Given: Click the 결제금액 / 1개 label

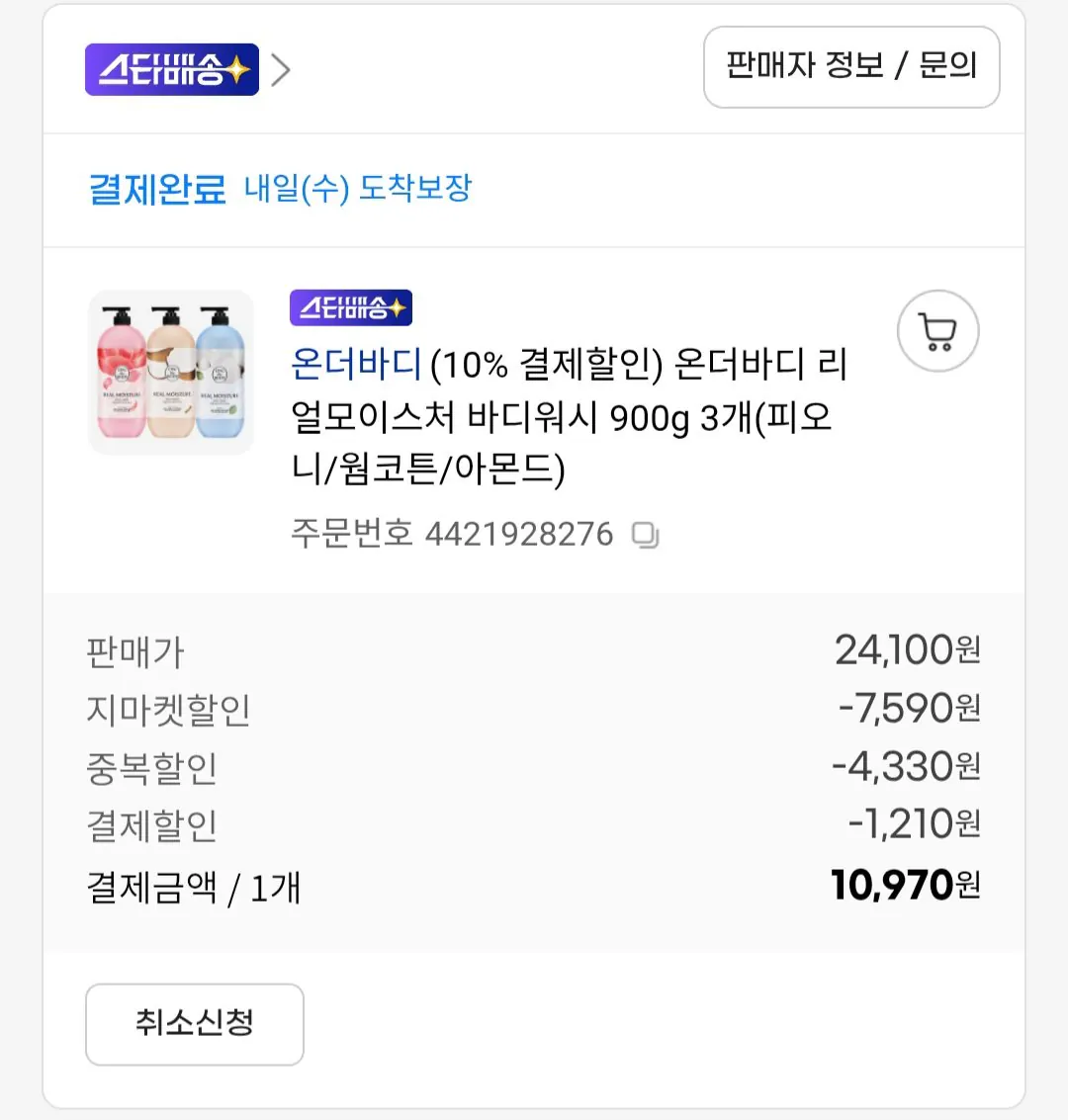Looking at the screenshot, I should (x=193, y=888).
